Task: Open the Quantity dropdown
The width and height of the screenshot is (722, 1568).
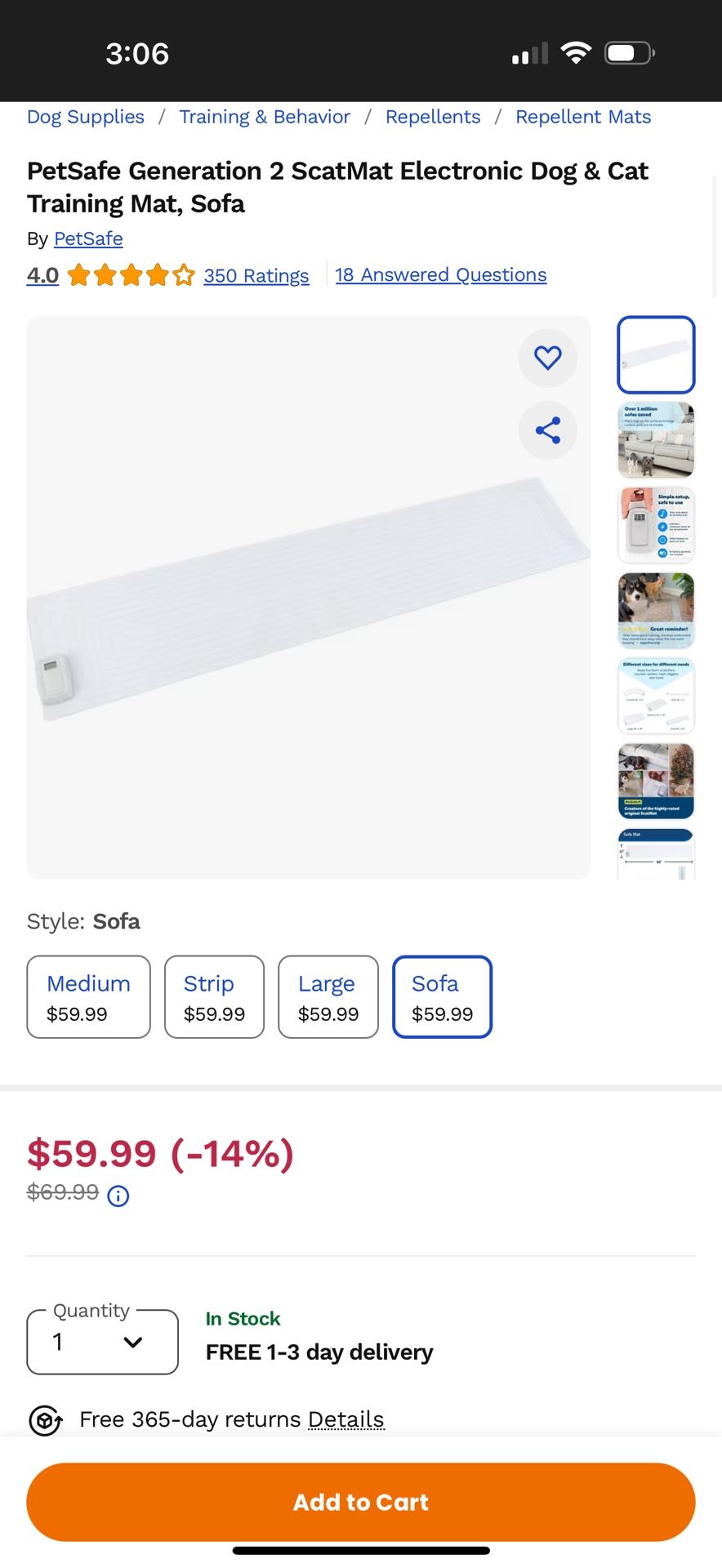Action: [x=102, y=1342]
